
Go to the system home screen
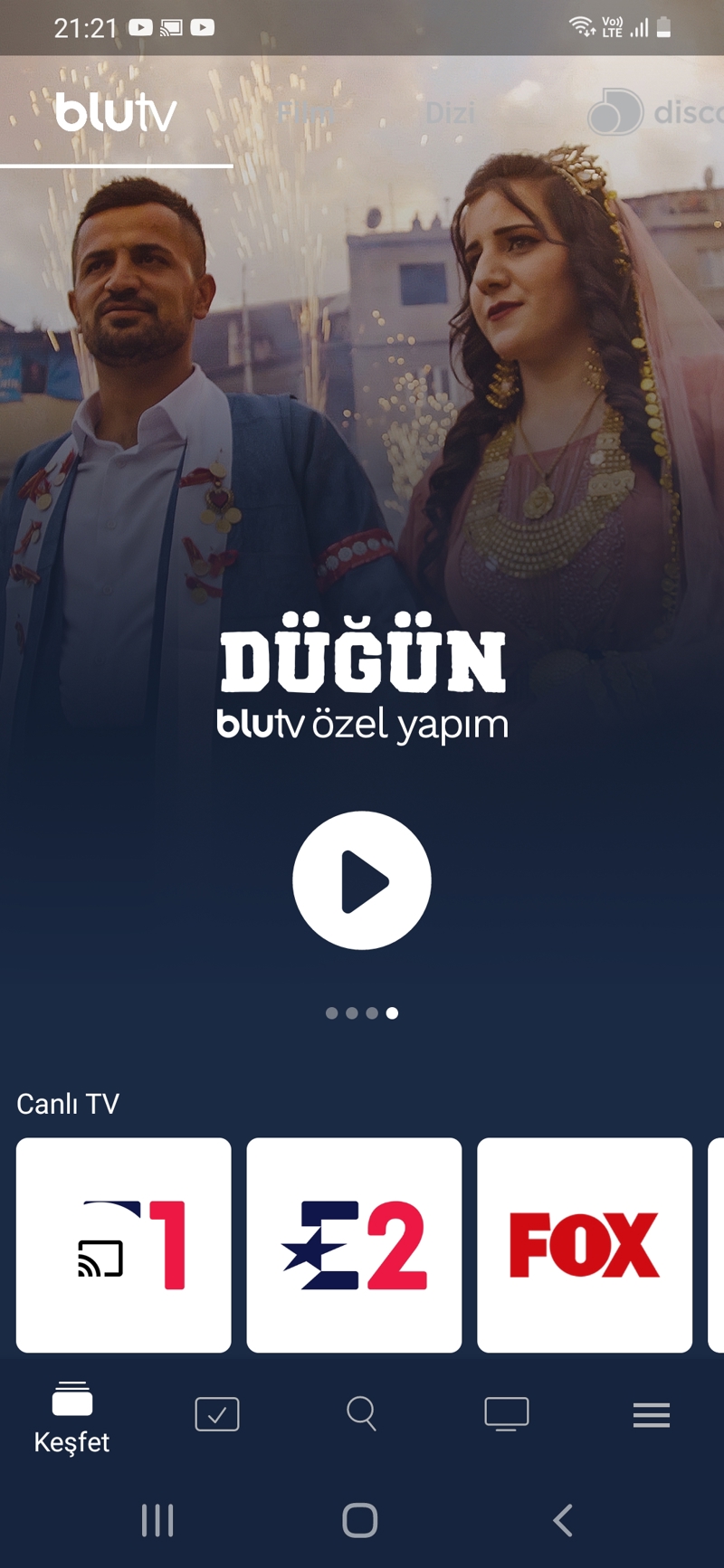point(360,1520)
